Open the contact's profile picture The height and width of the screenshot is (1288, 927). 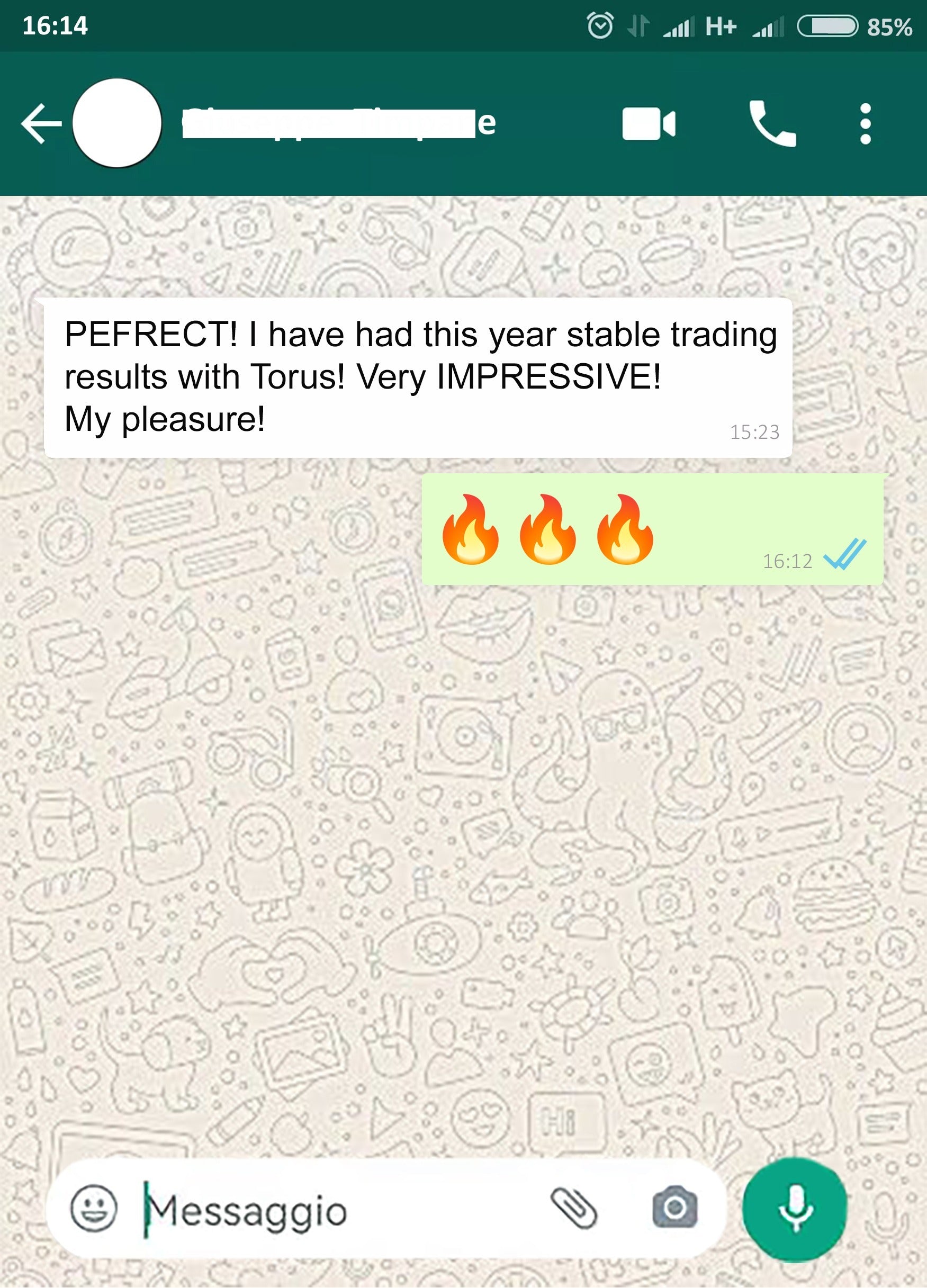point(117,123)
